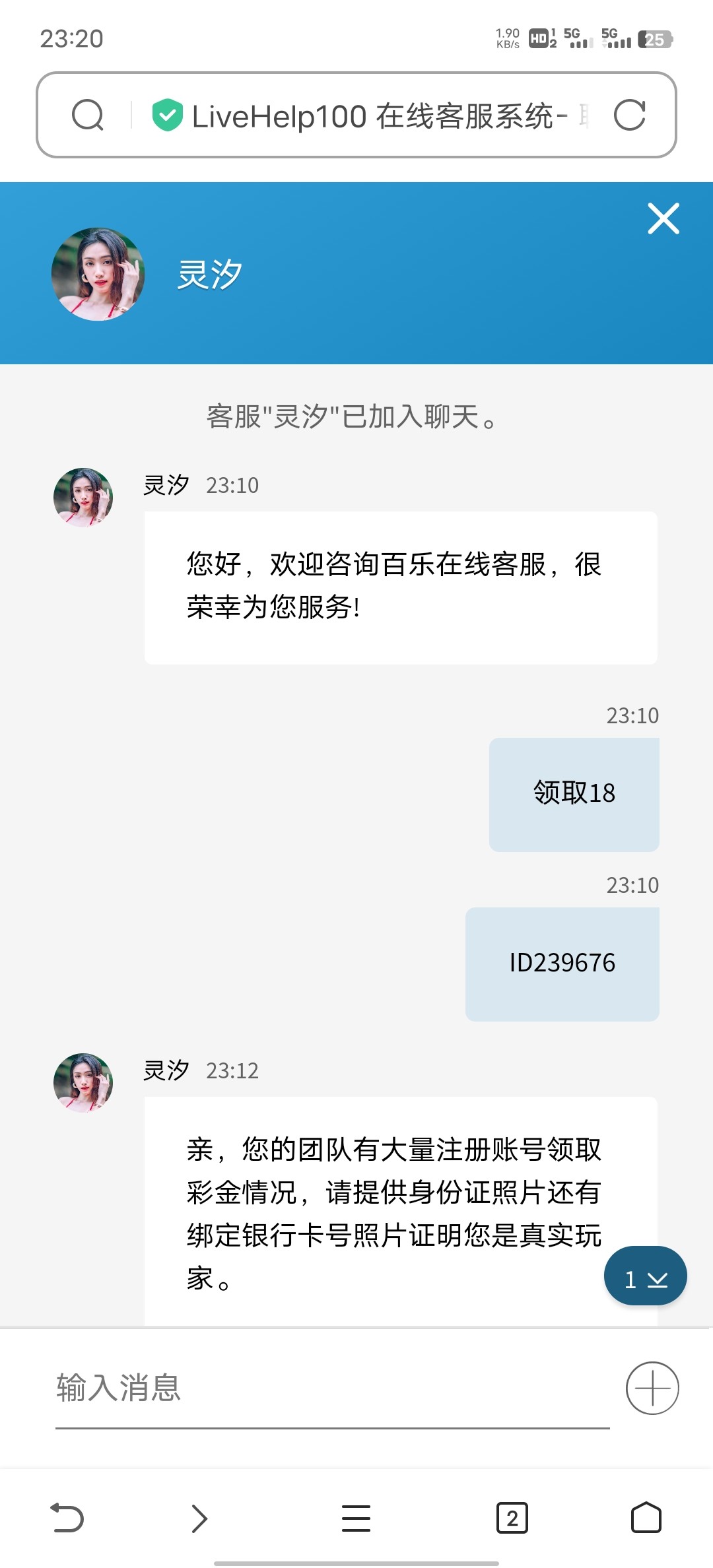The width and height of the screenshot is (713, 1568).
Task: Open the plus attachment button
Action: pyautogui.click(x=652, y=1387)
